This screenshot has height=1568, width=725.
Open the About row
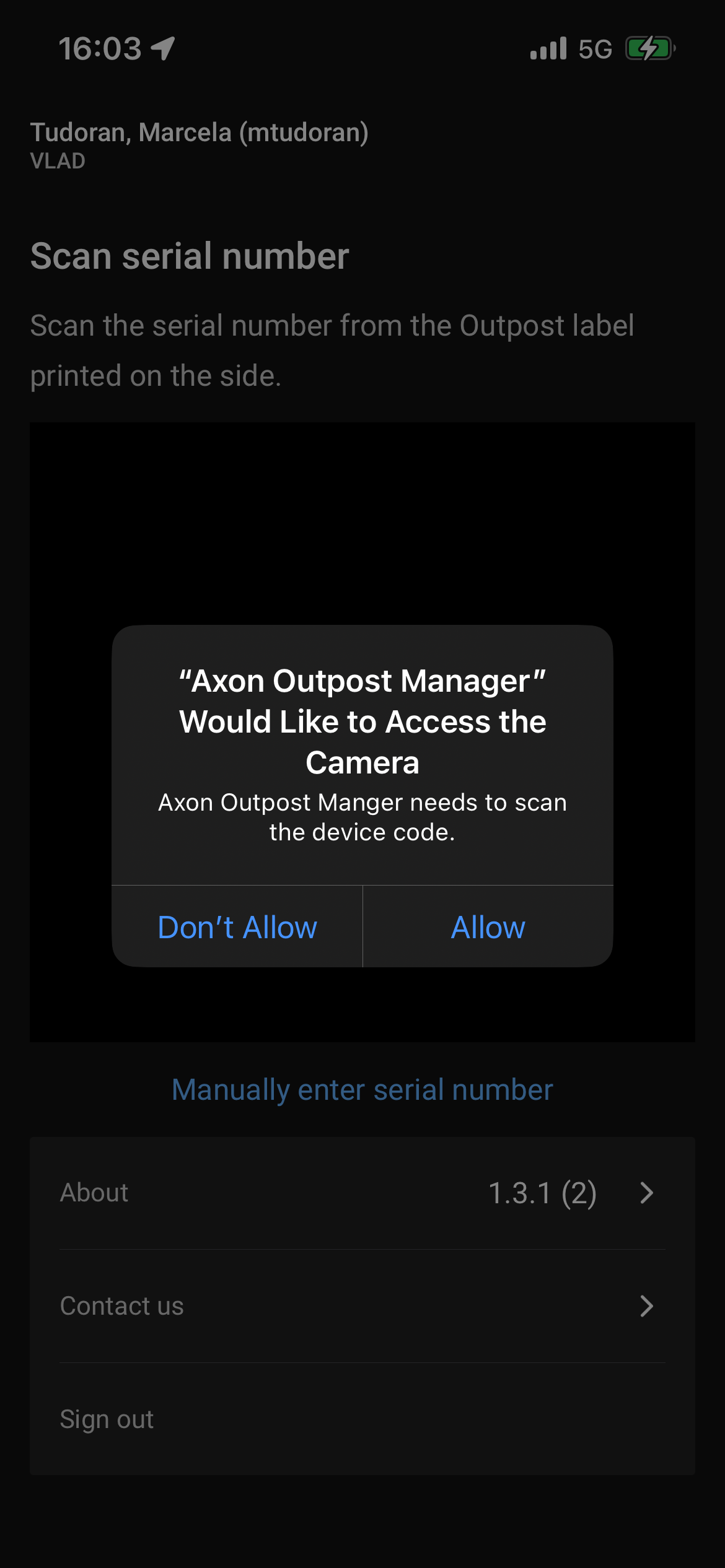pyautogui.click(x=362, y=1193)
